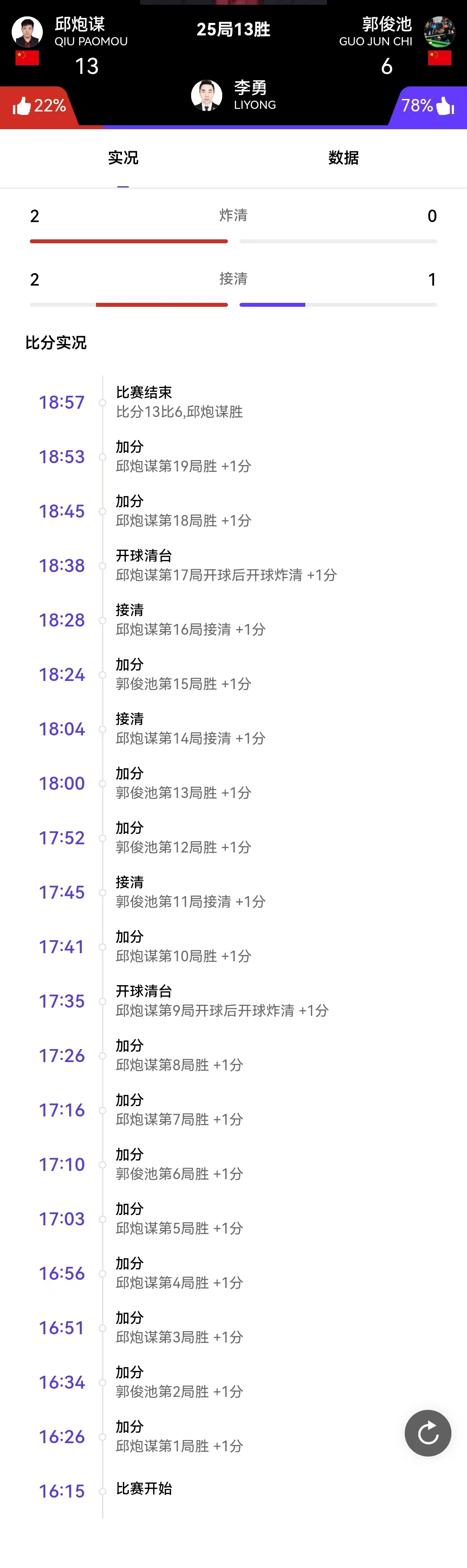Open 邱炮谋's player avatar

(27, 32)
